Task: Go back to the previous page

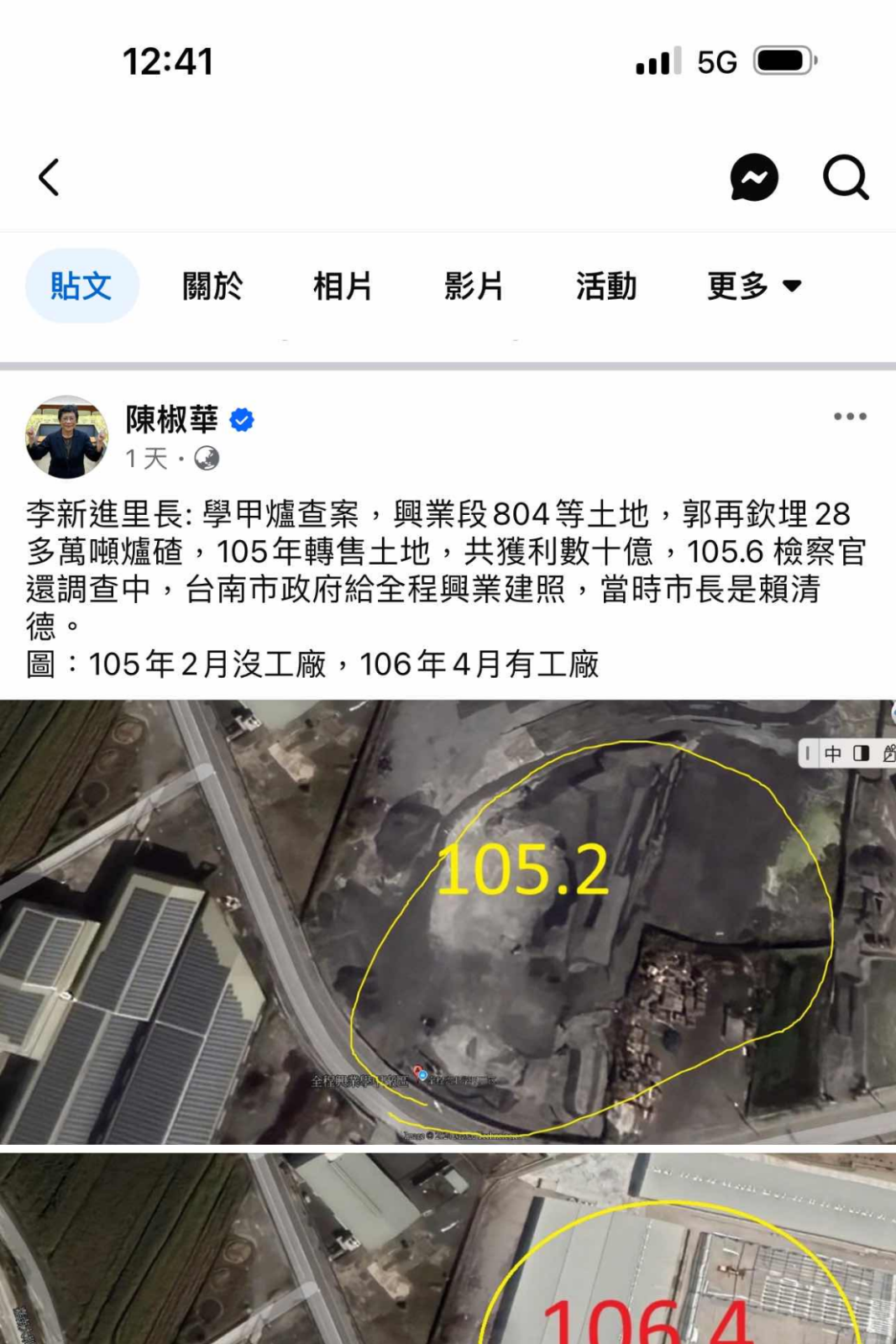Action: click(50, 177)
